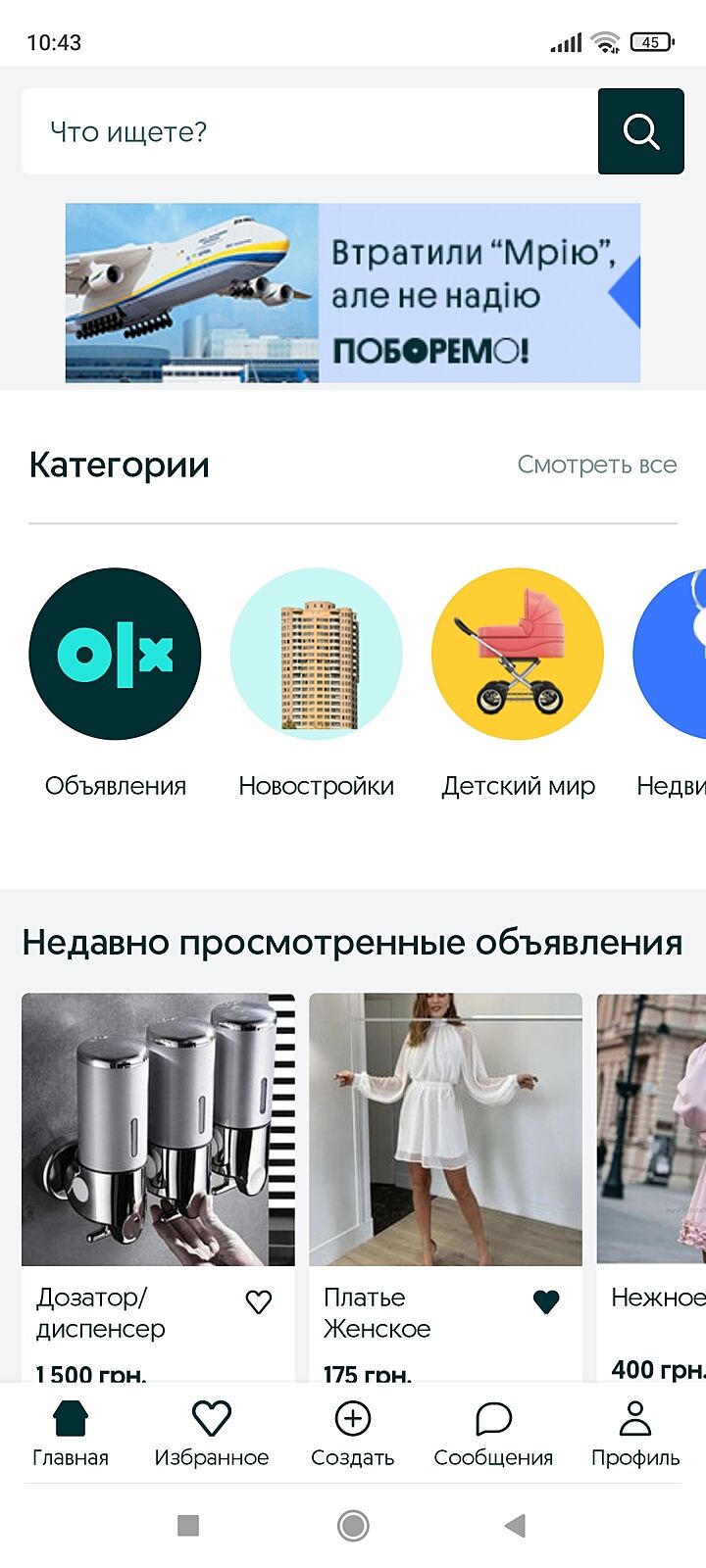Open the Объявления category
The width and height of the screenshot is (706, 1568).
pyautogui.click(x=115, y=655)
